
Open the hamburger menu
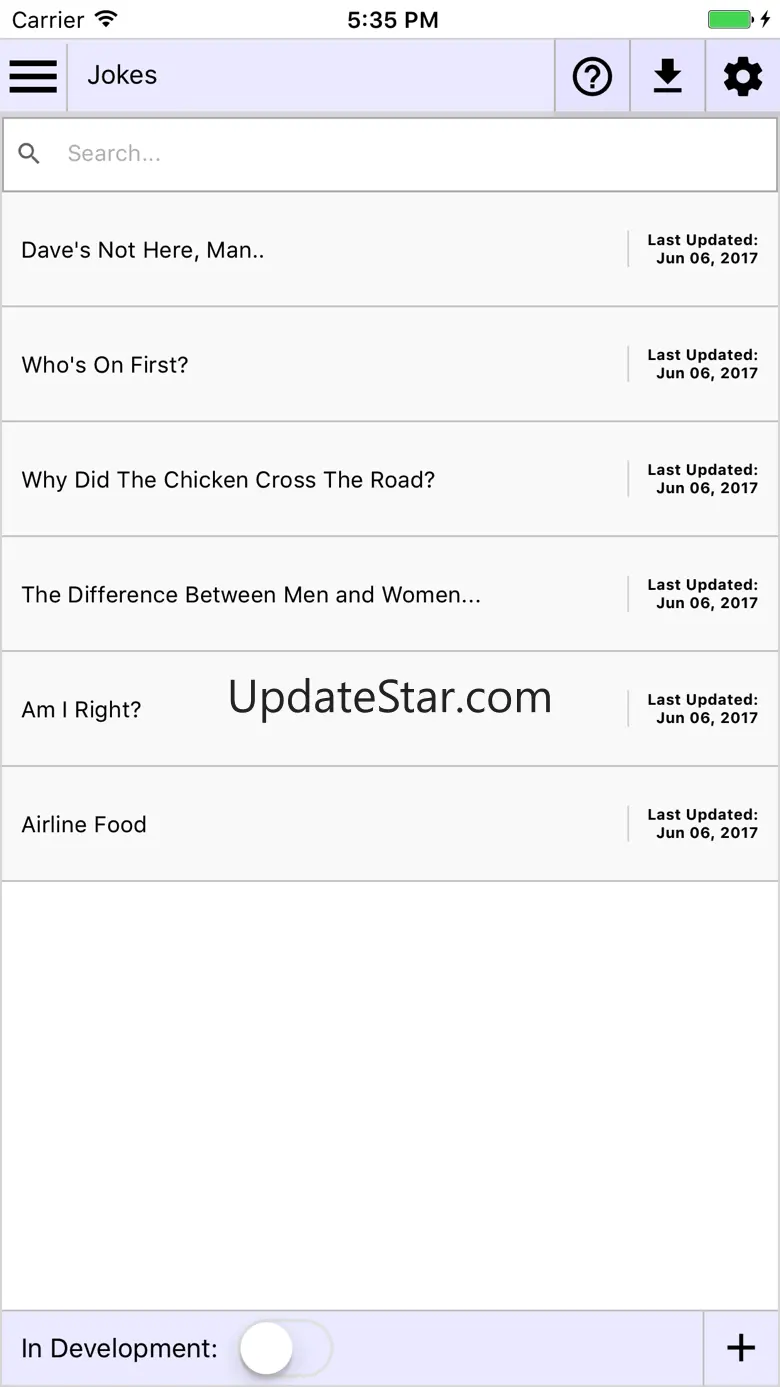(x=33, y=76)
